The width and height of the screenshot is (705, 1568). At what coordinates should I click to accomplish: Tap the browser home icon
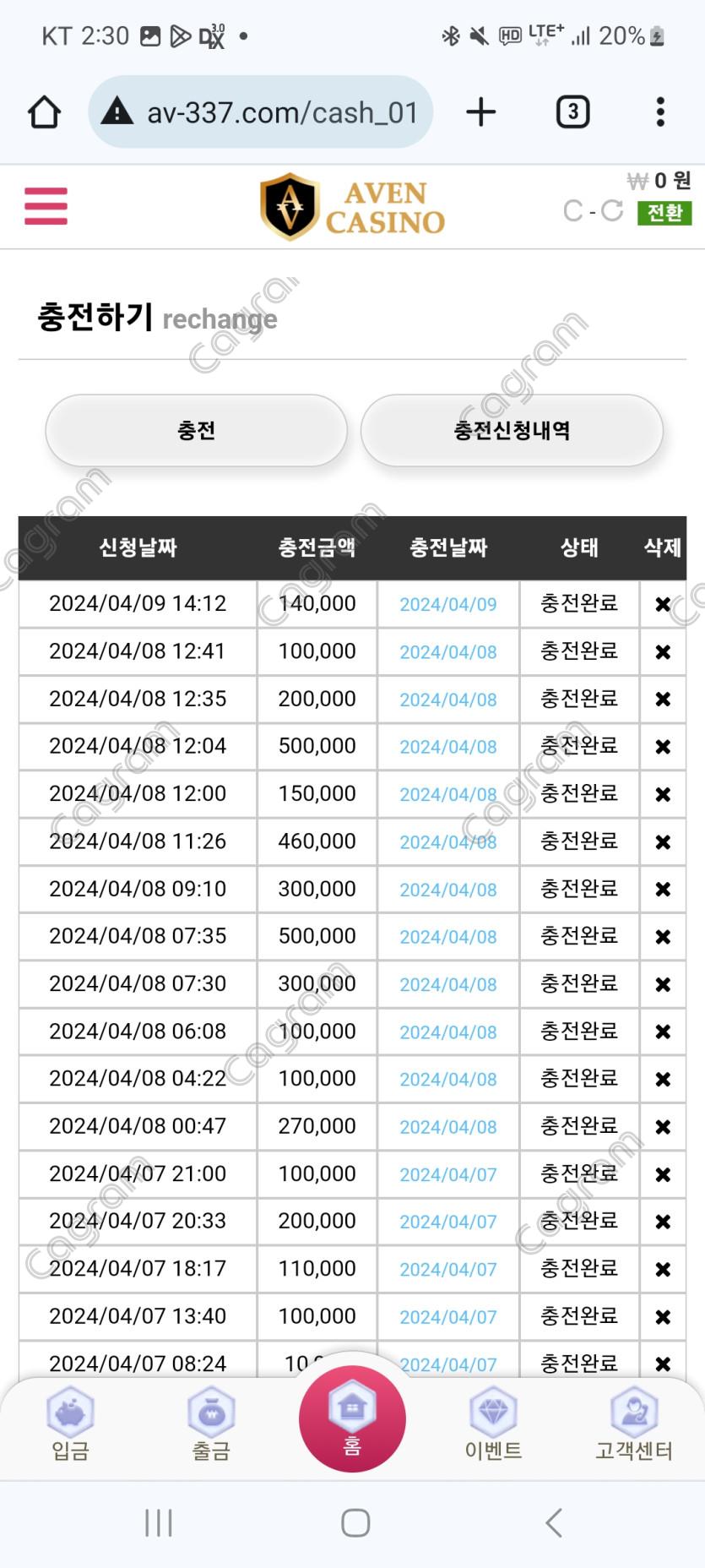[x=44, y=112]
